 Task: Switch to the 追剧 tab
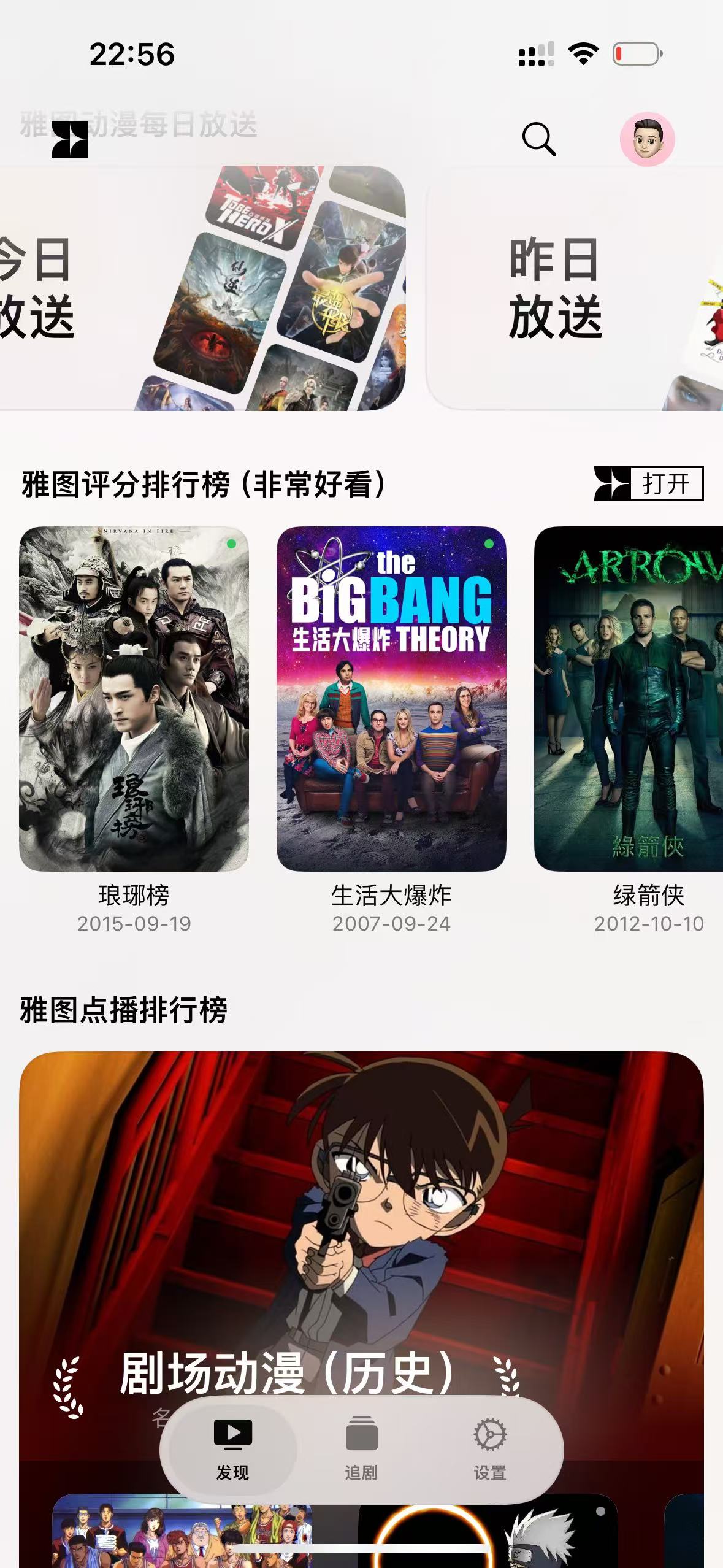pyautogui.click(x=361, y=1450)
